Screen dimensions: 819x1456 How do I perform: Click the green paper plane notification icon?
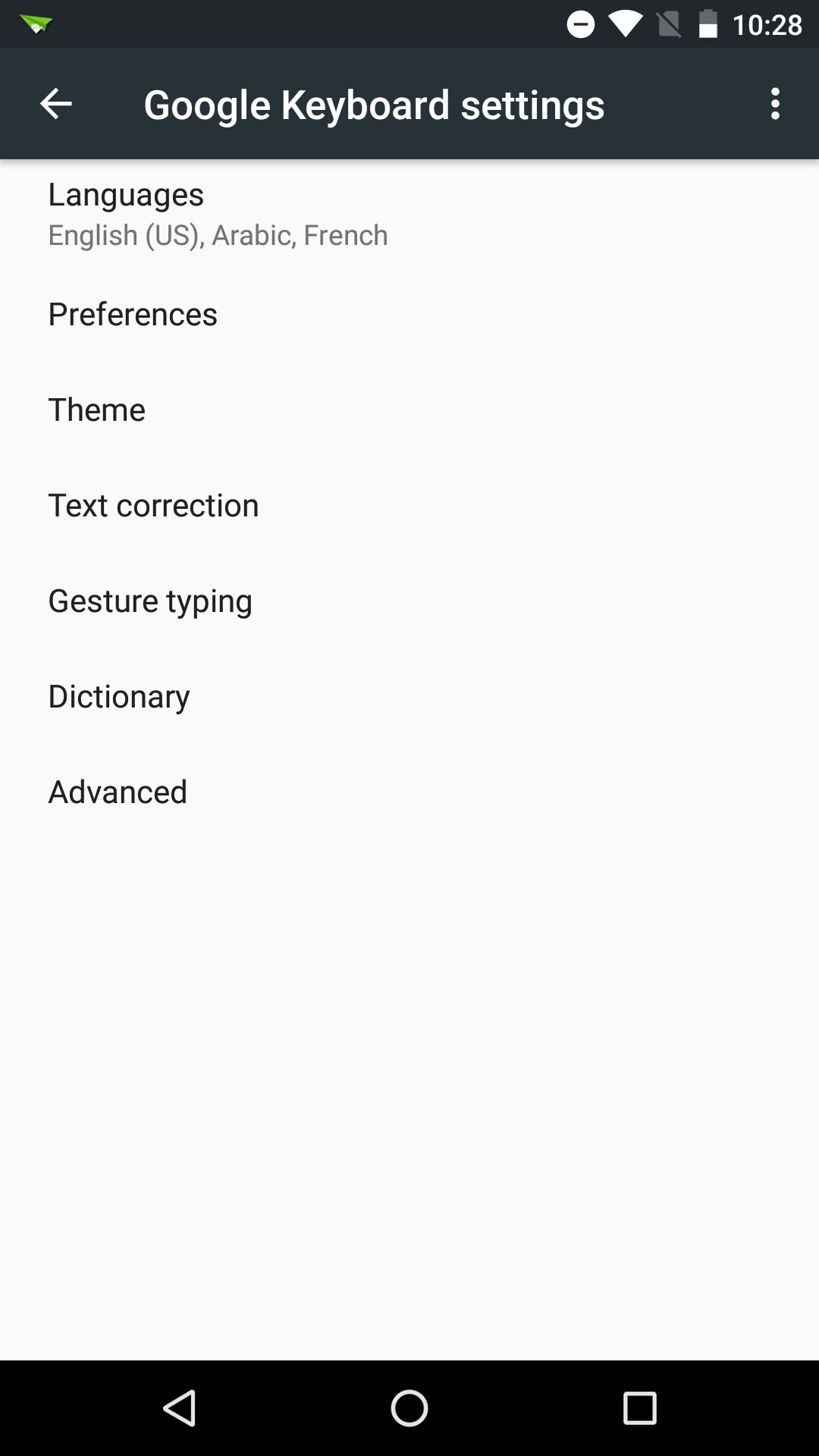(34, 23)
